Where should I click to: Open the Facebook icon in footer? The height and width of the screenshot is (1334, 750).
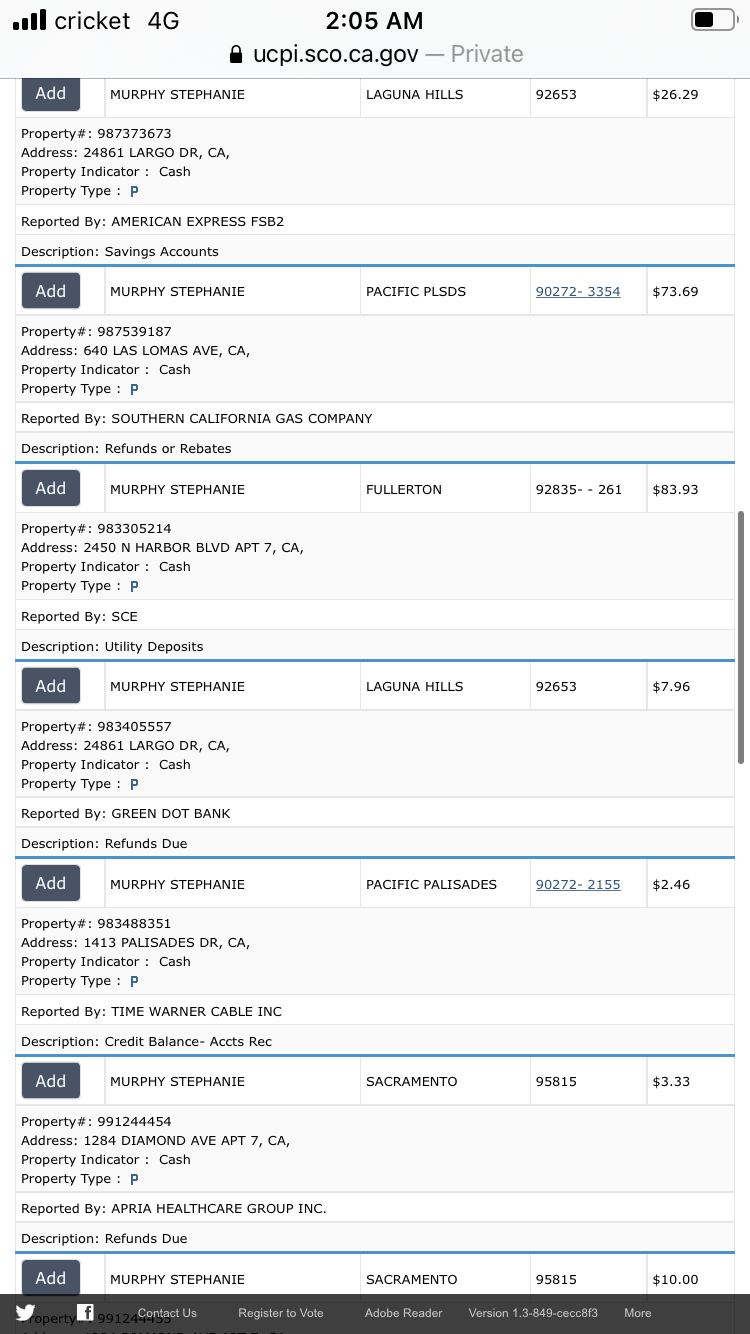(x=85, y=1312)
